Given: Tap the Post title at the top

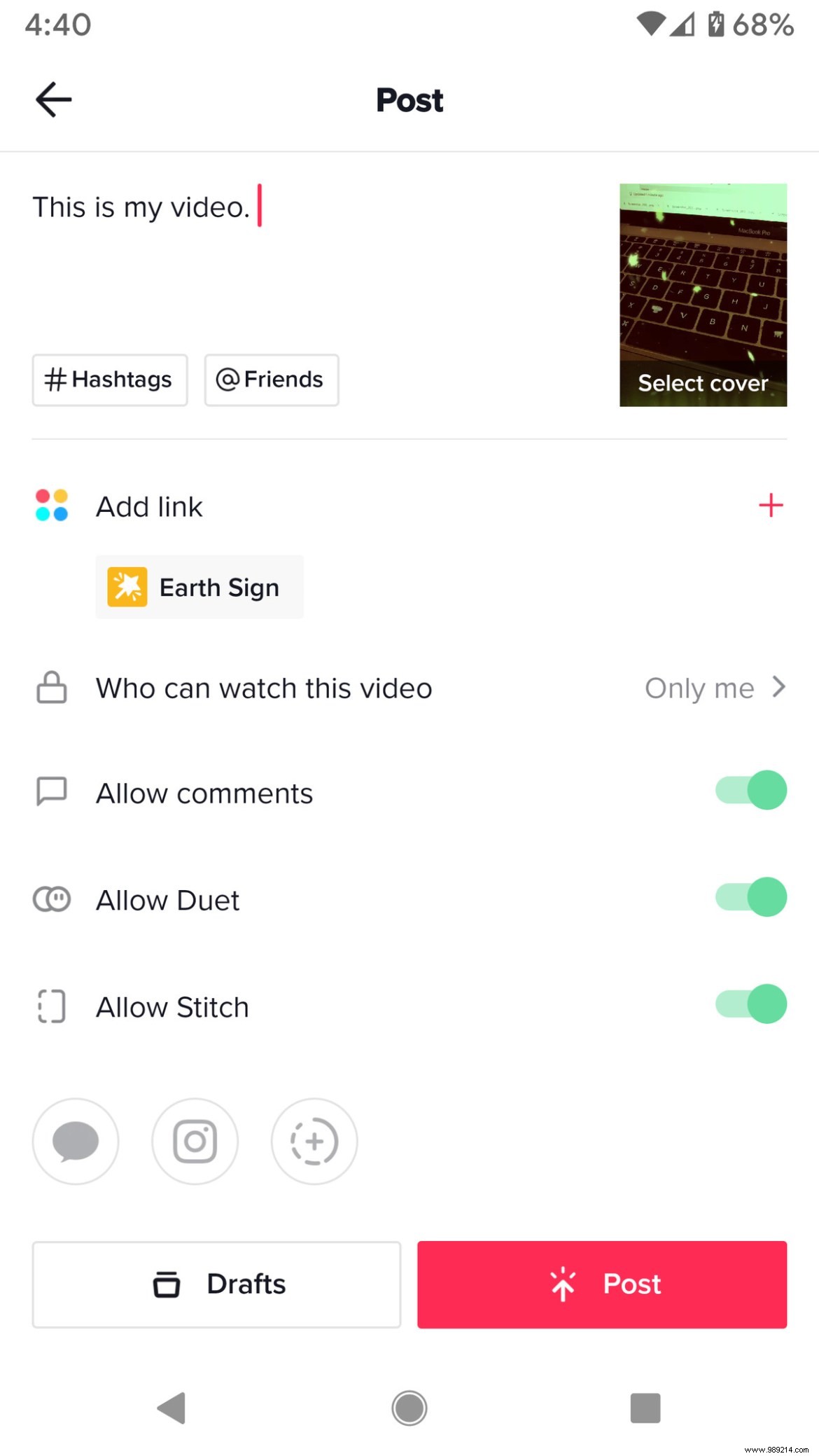Looking at the screenshot, I should pos(409,100).
